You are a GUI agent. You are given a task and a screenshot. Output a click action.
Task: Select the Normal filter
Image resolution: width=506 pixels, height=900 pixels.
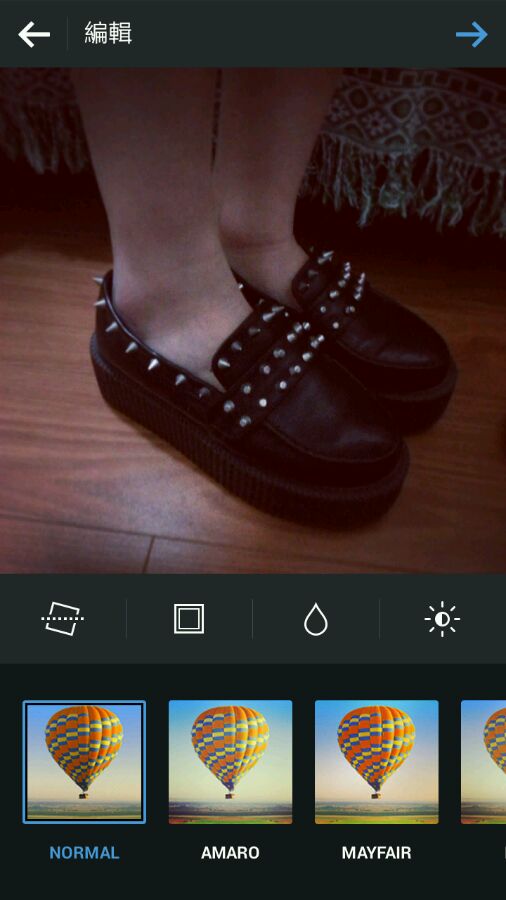[x=84, y=762]
